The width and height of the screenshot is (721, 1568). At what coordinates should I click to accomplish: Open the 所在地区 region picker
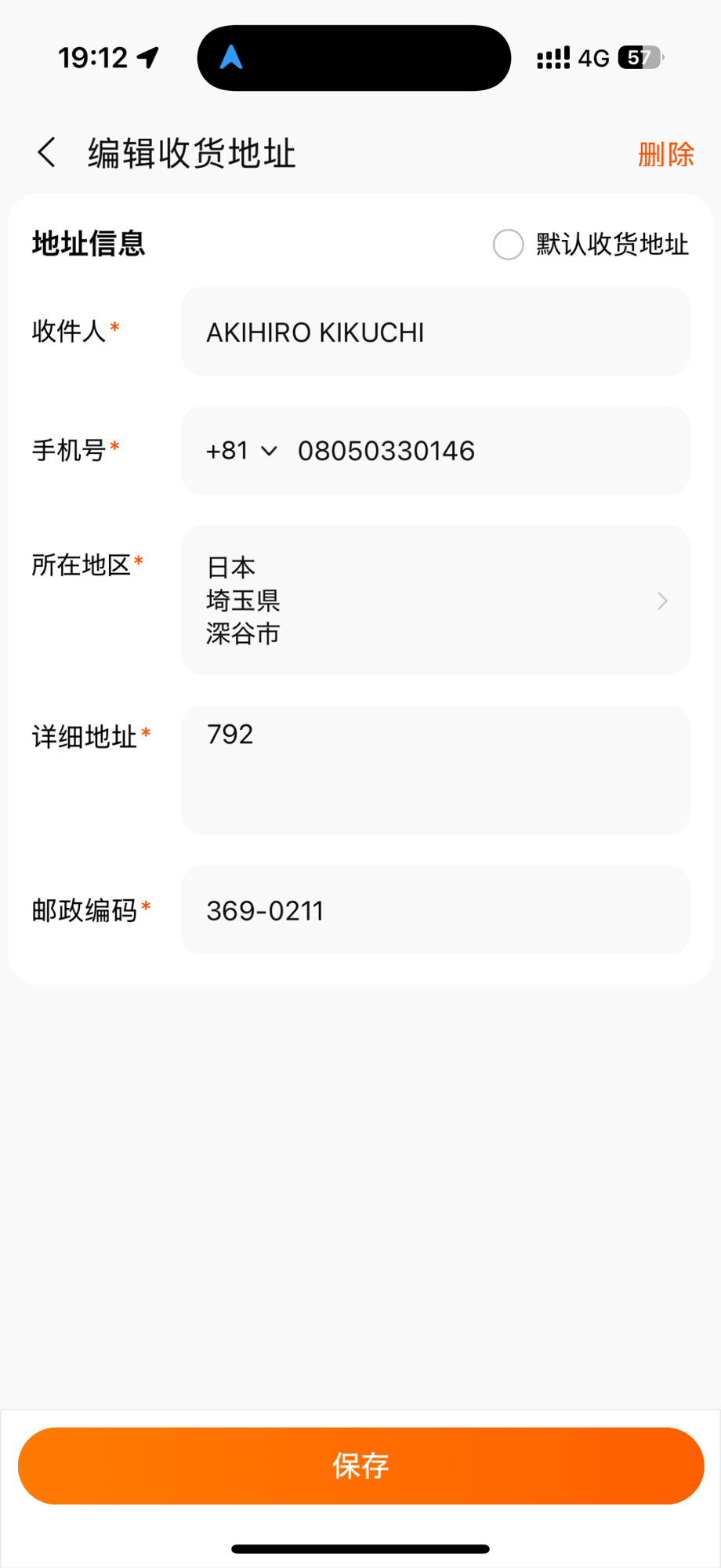tap(435, 600)
